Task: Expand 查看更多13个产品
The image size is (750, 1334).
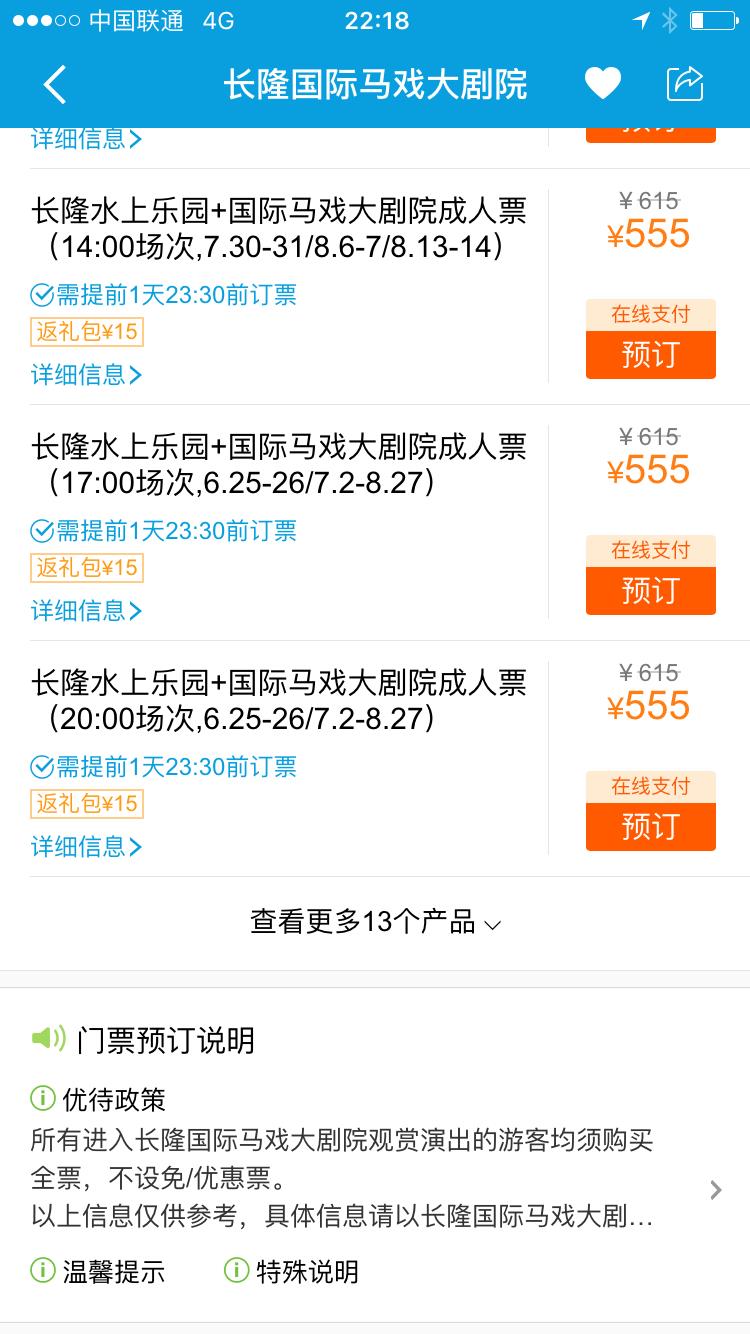Action: [x=375, y=922]
